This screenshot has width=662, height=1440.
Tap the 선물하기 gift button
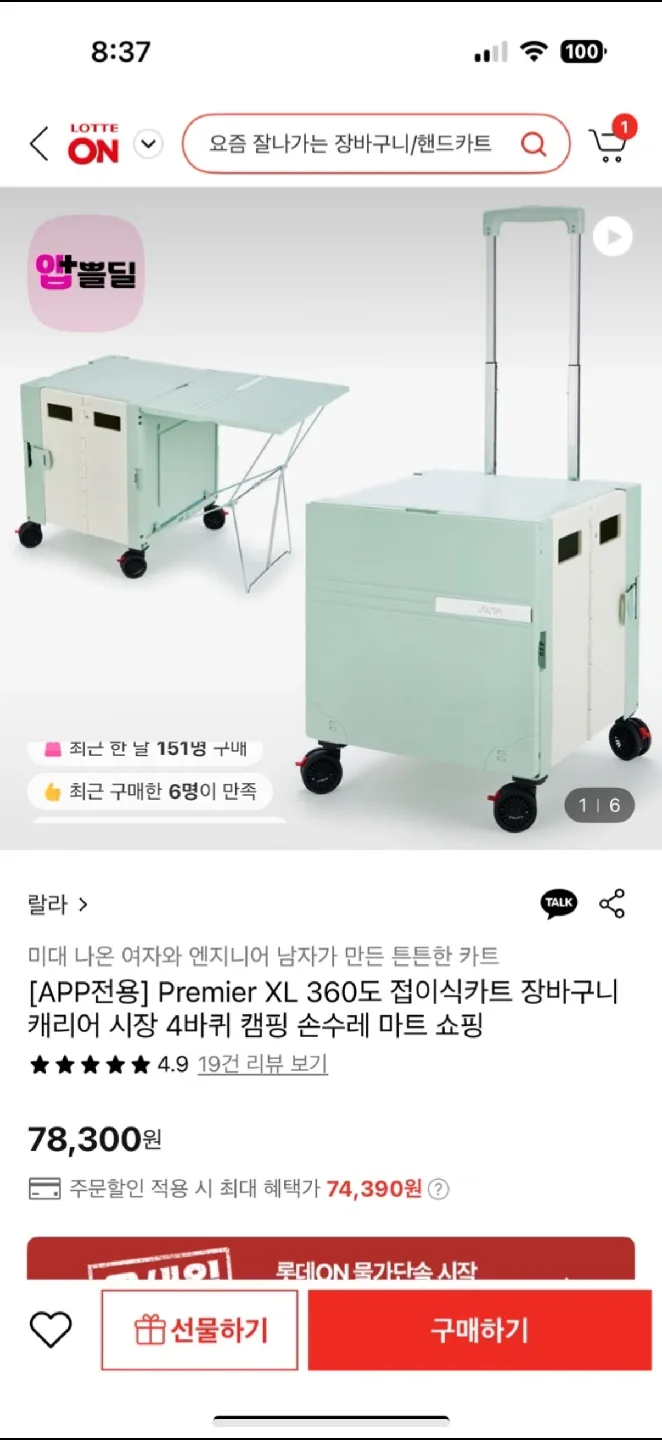pyautogui.click(x=200, y=1330)
